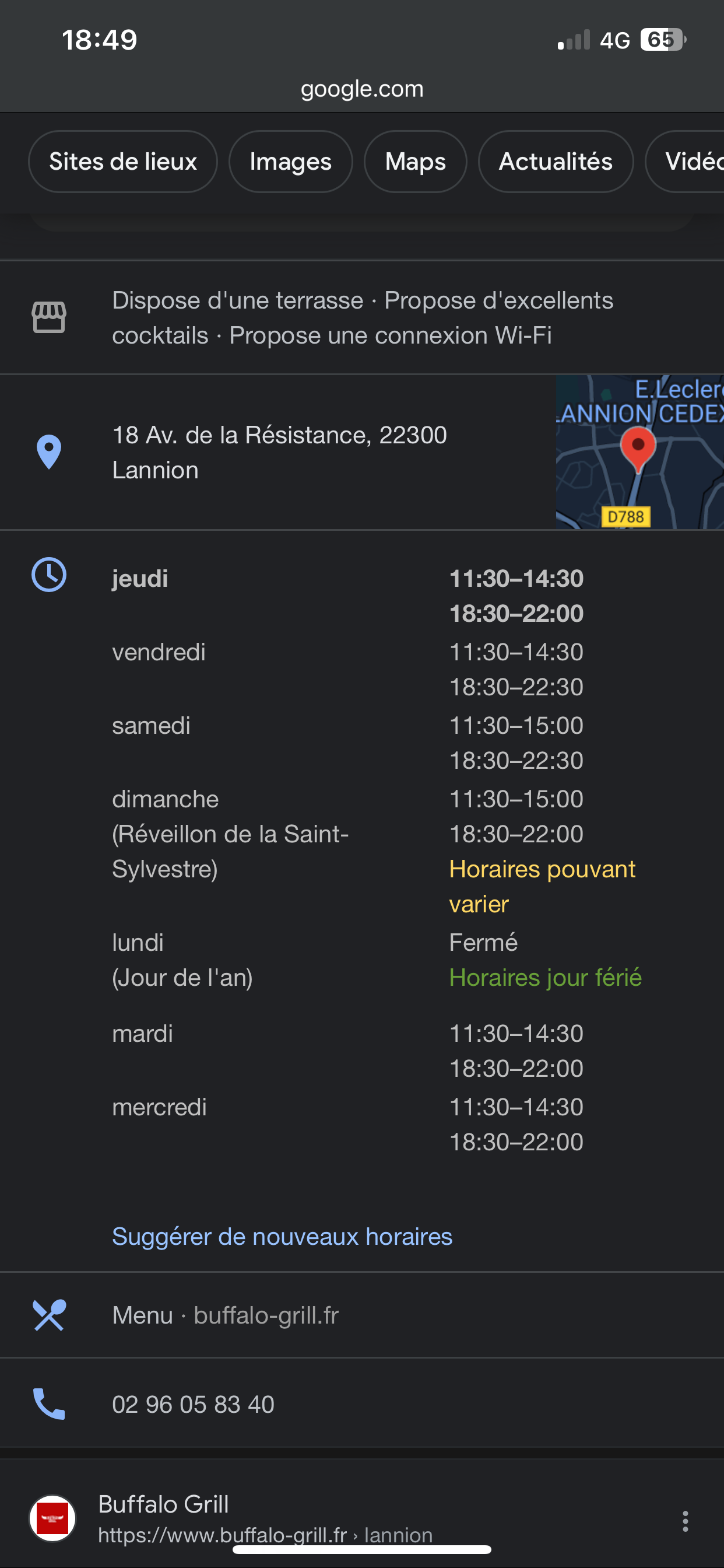Image resolution: width=724 pixels, height=1568 pixels.
Task: Open the Menu on buffalo-grill.fr
Action: point(225,1315)
